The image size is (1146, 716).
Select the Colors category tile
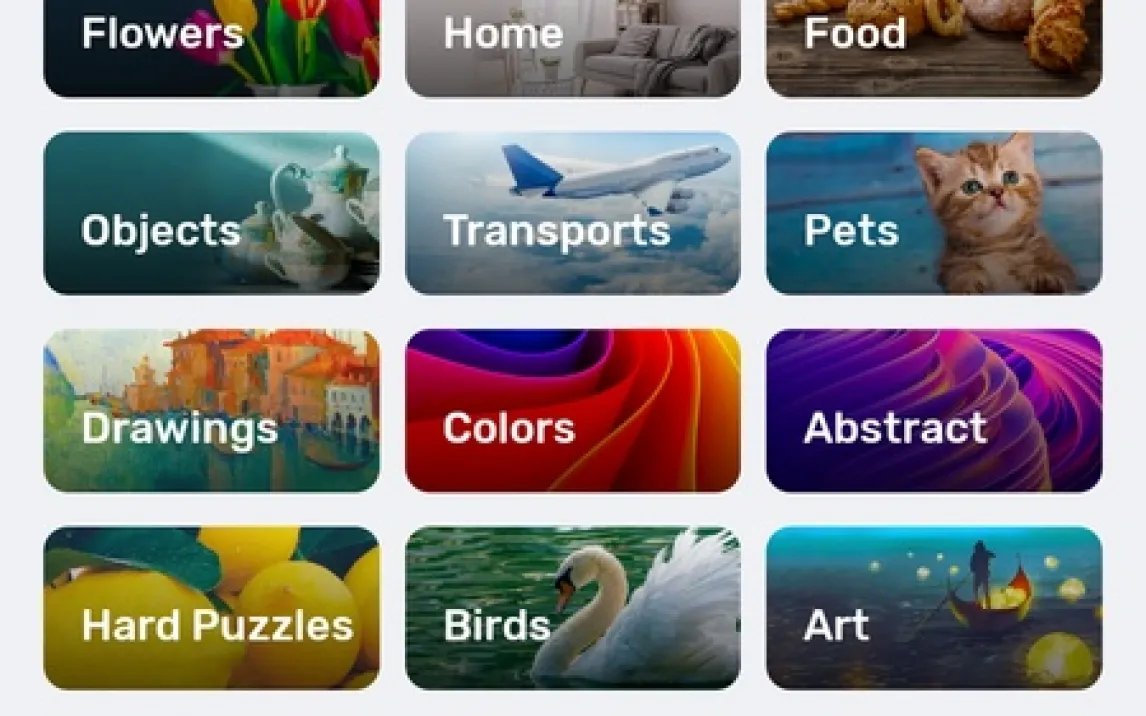click(x=572, y=410)
